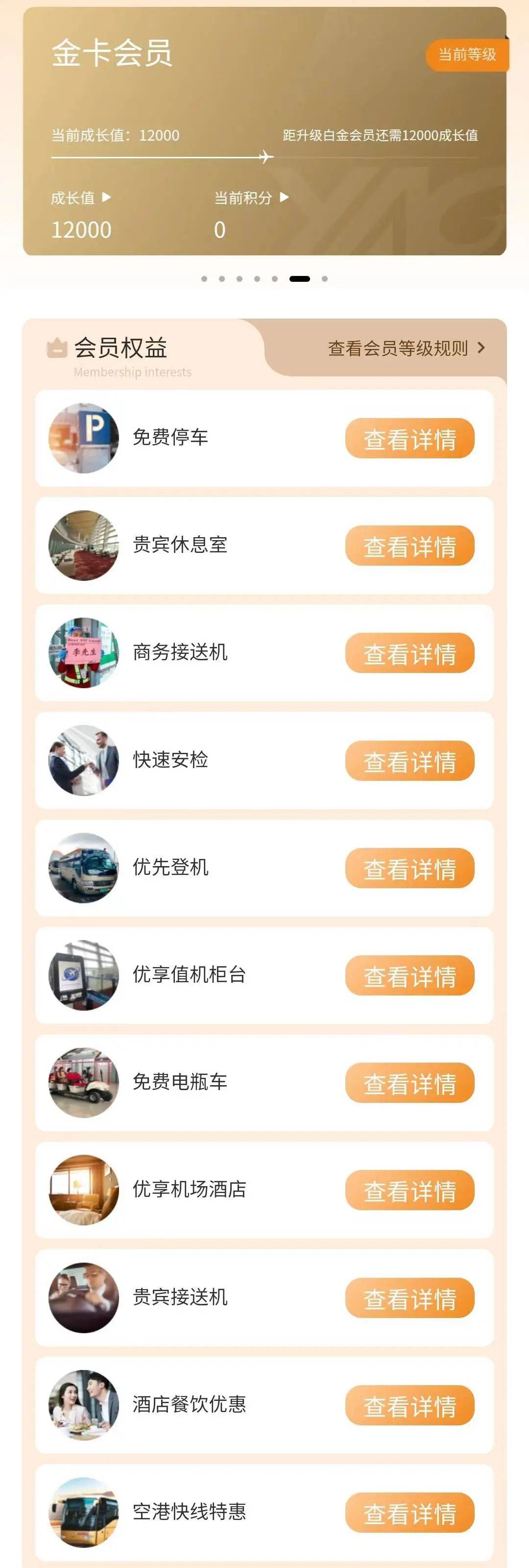This screenshot has width=529, height=1568.
Task: Click the membership growth progress bar
Action: 264,155
